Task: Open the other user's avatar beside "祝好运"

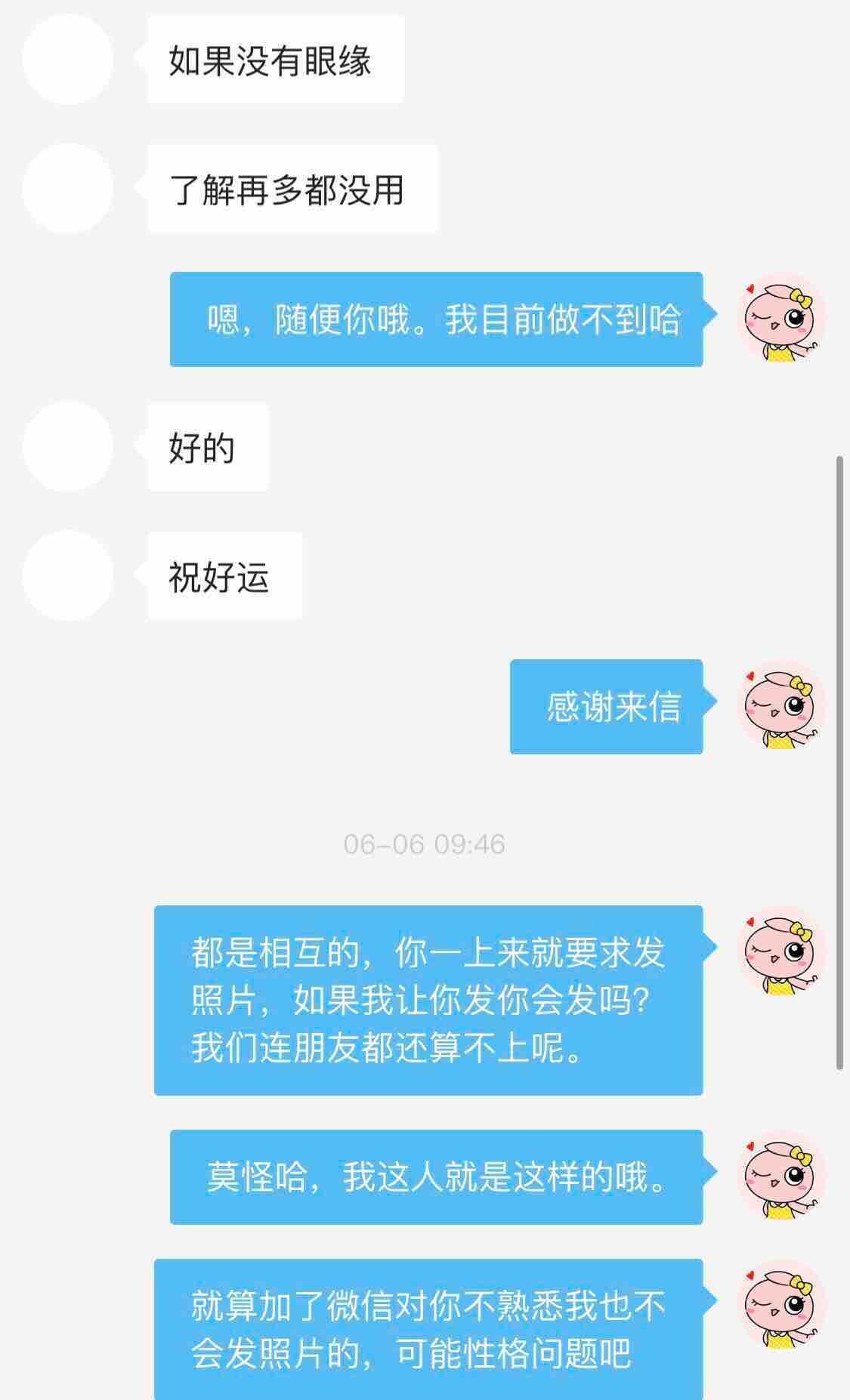Action: point(67,575)
